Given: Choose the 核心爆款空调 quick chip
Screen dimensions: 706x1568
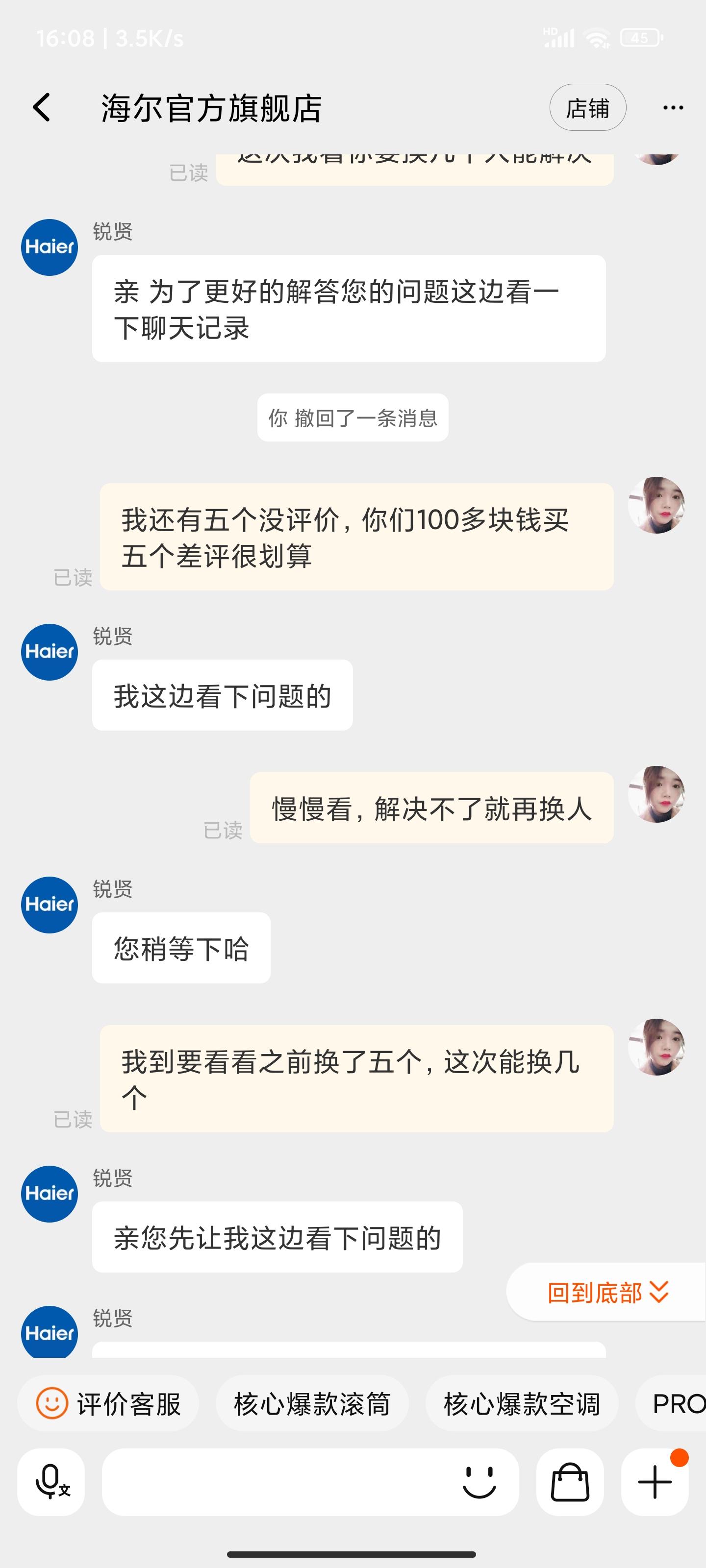Looking at the screenshot, I should coord(522,1404).
